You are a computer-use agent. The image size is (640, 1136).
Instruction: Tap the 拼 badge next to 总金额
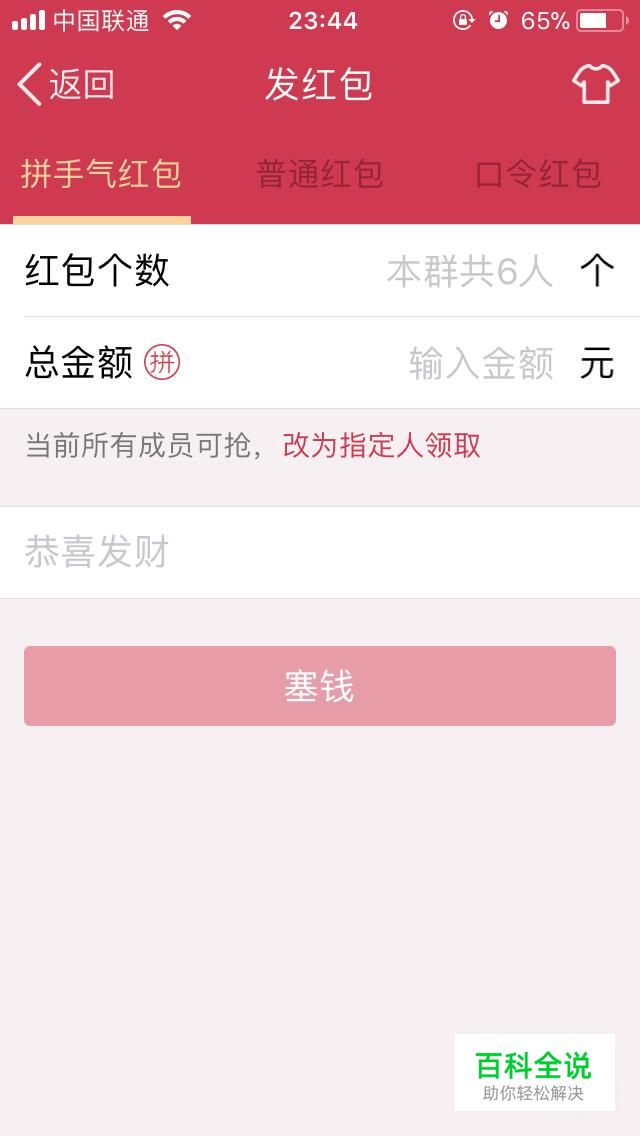(x=162, y=363)
